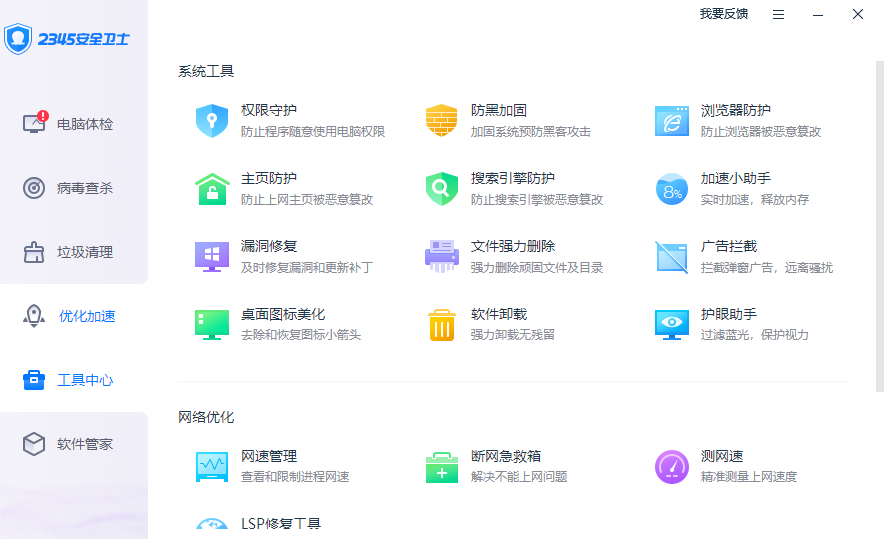Open 防黑加固 system hardening
Viewport: 884px width, 539px height.
[498, 111]
